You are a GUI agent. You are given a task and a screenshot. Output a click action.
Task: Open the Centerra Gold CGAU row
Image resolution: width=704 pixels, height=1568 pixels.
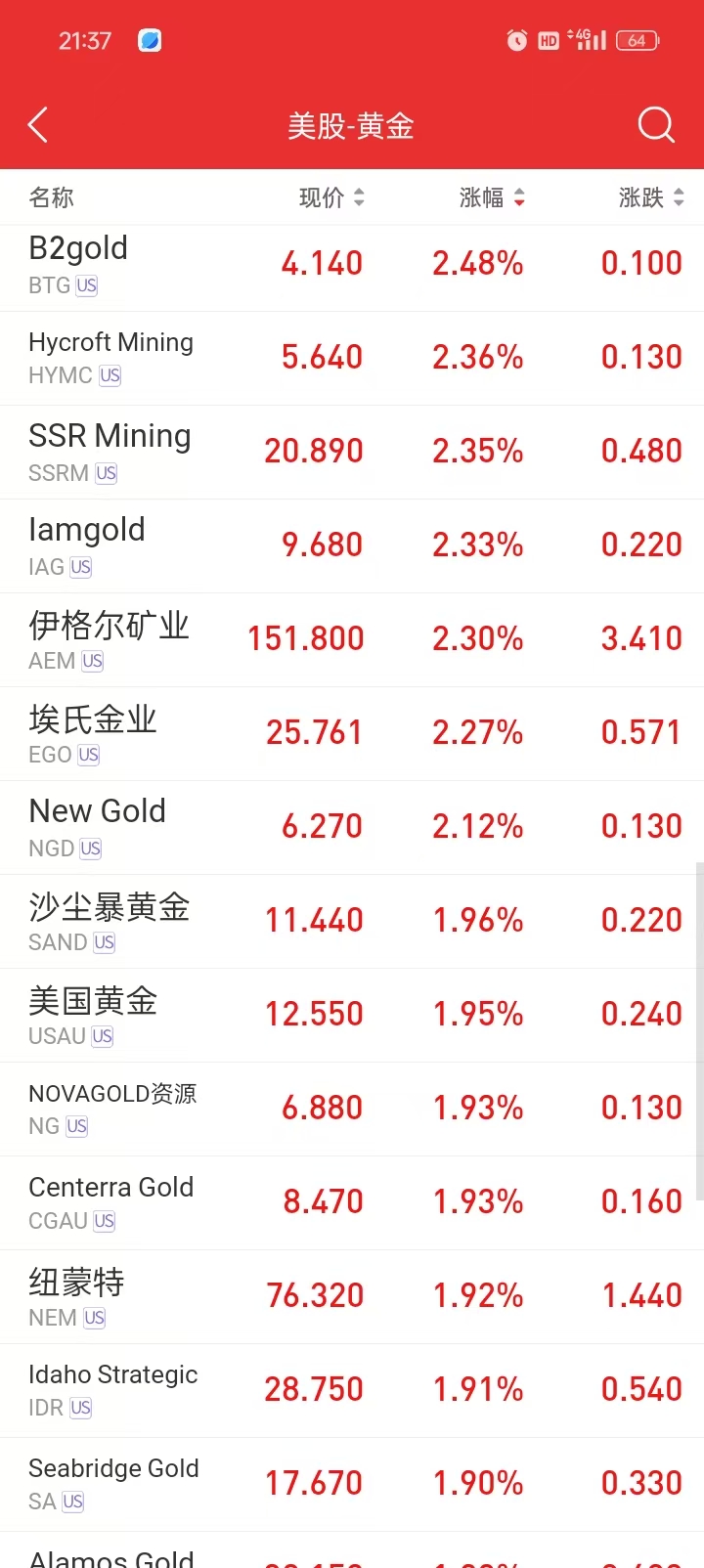(x=352, y=1202)
